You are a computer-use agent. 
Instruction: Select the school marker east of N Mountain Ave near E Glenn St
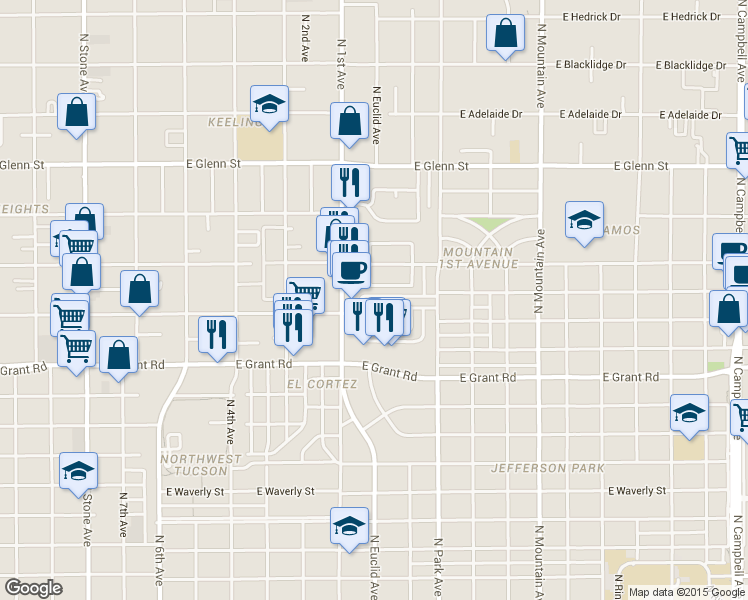(x=584, y=224)
